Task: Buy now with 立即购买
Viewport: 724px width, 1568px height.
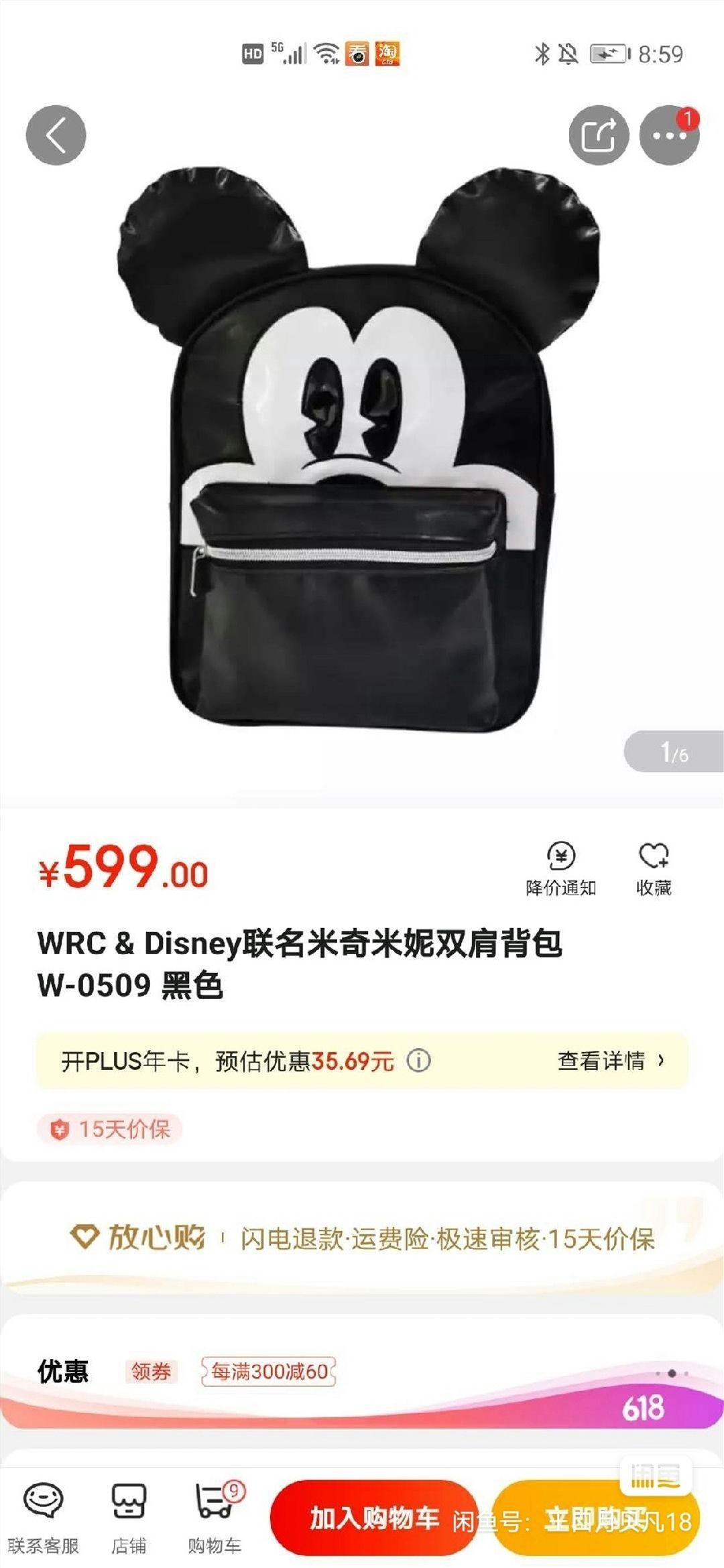Action: 597,1518
